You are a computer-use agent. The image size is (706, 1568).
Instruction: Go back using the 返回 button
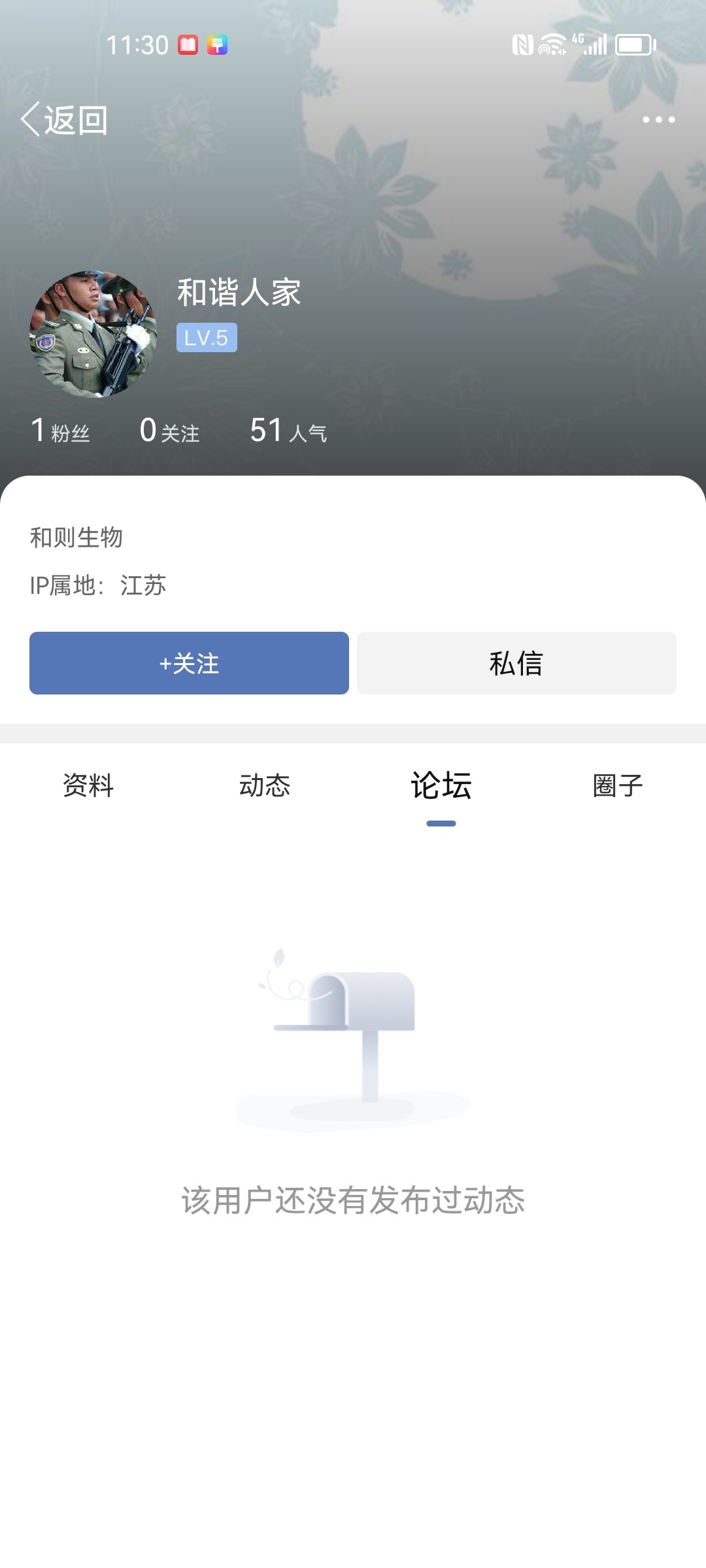point(64,120)
